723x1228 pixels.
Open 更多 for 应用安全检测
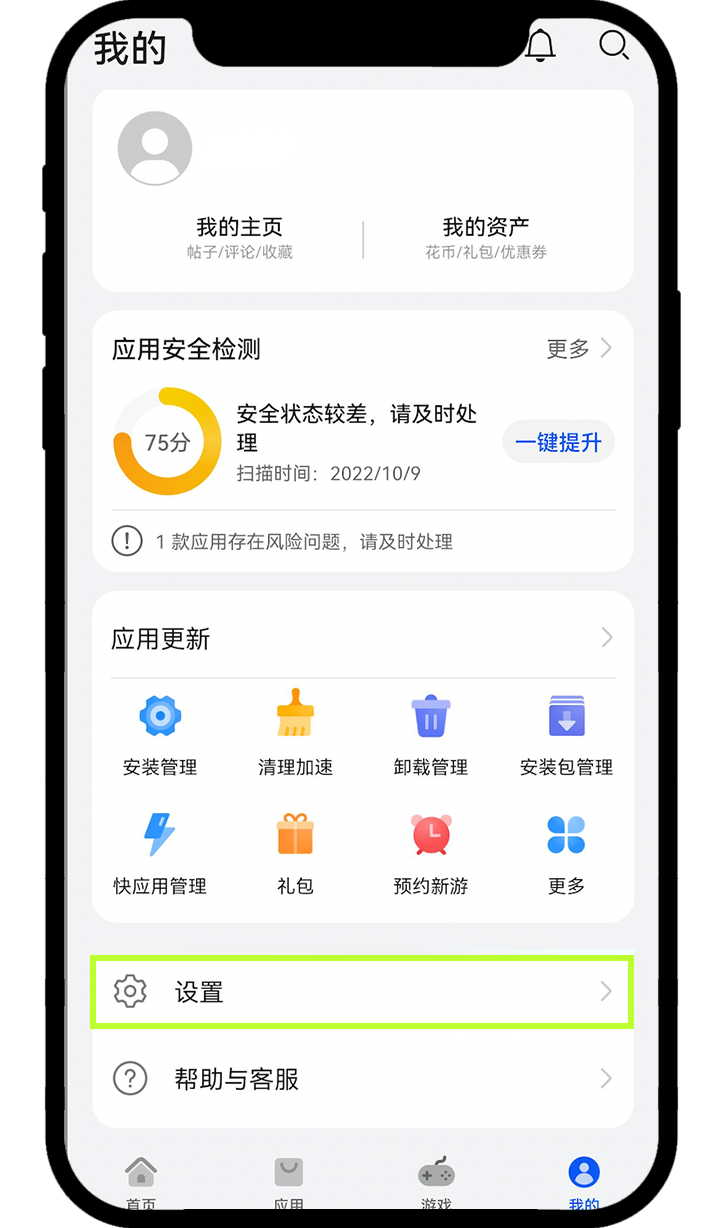579,348
